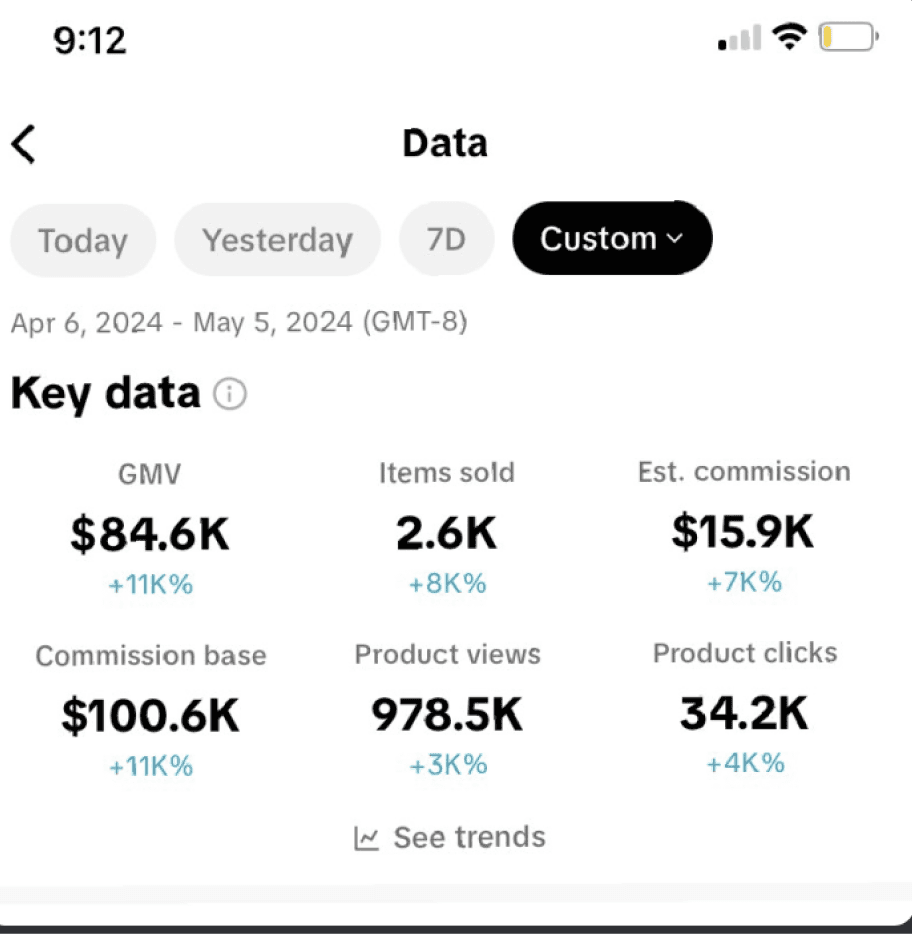
Task: Open the Custom date range dropdown
Action: (x=612, y=238)
